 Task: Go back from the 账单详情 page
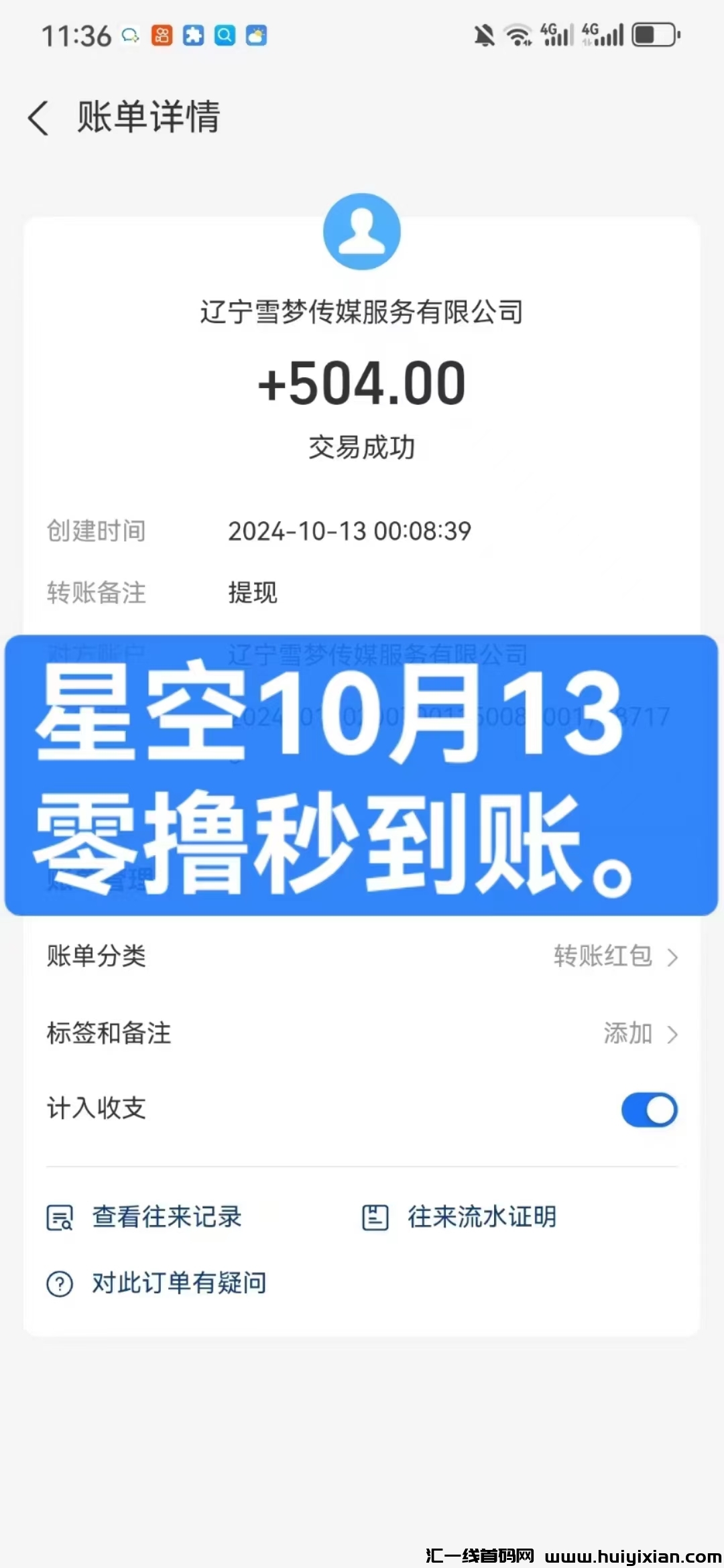(x=39, y=118)
